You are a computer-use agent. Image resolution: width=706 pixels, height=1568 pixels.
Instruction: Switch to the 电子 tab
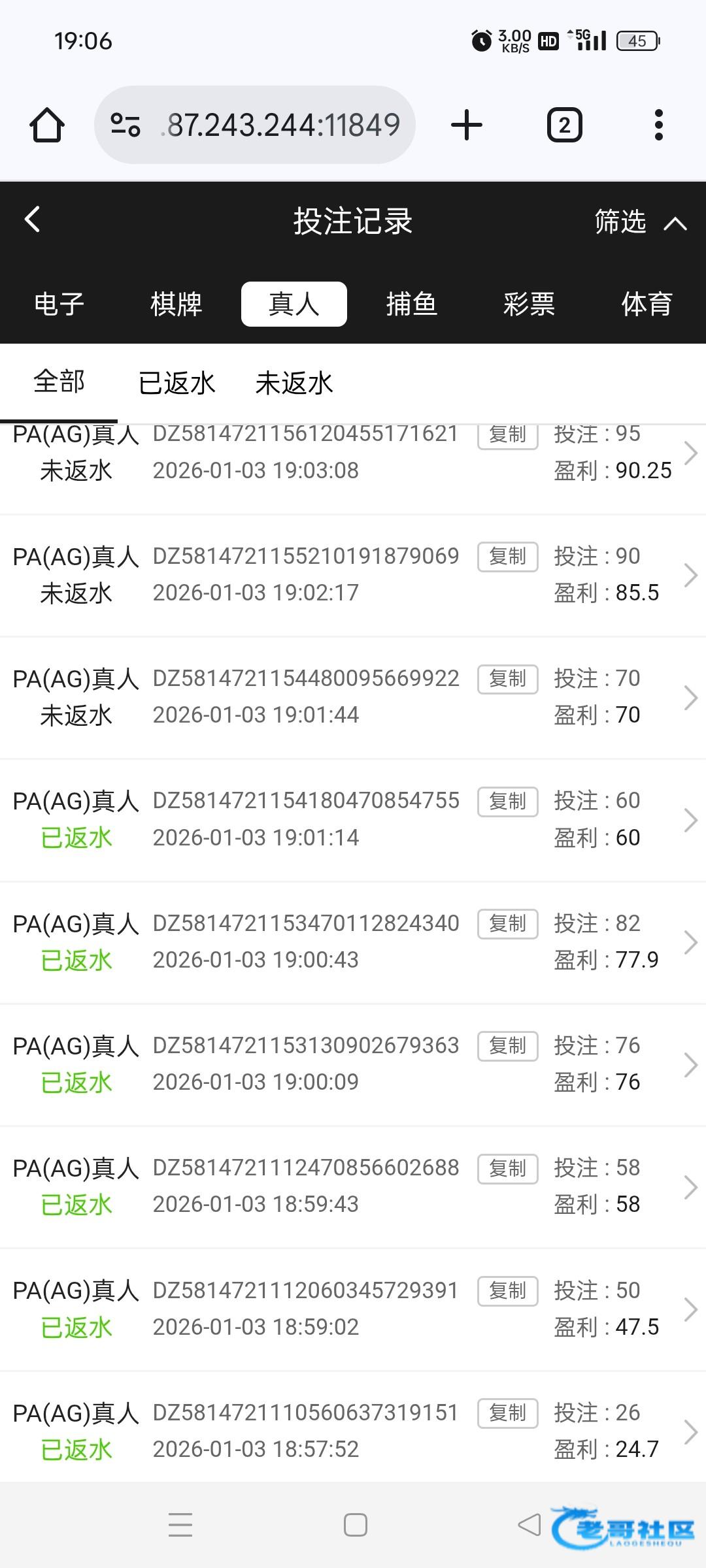coord(59,304)
